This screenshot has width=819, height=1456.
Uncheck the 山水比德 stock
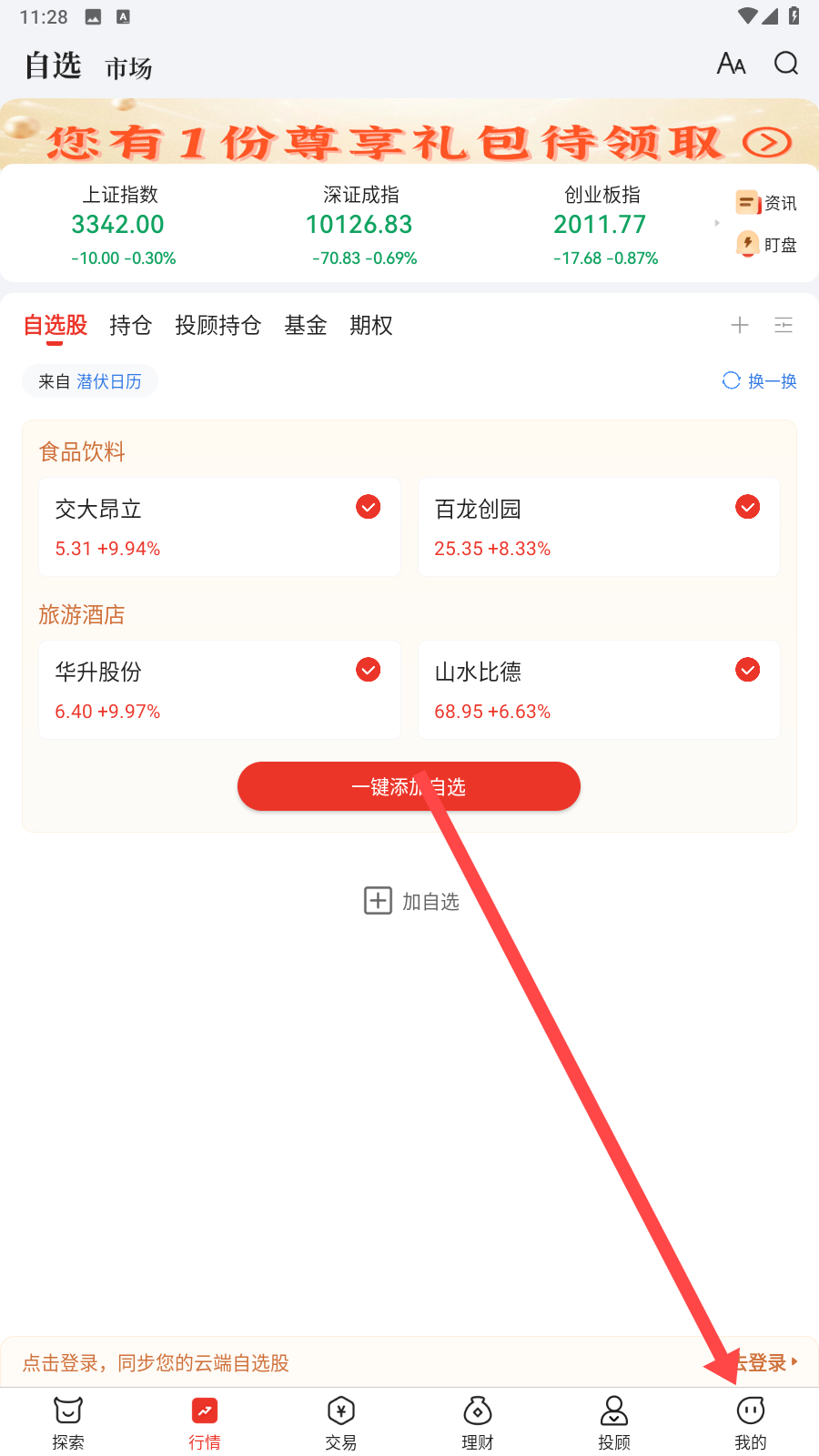(x=747, y=670)
